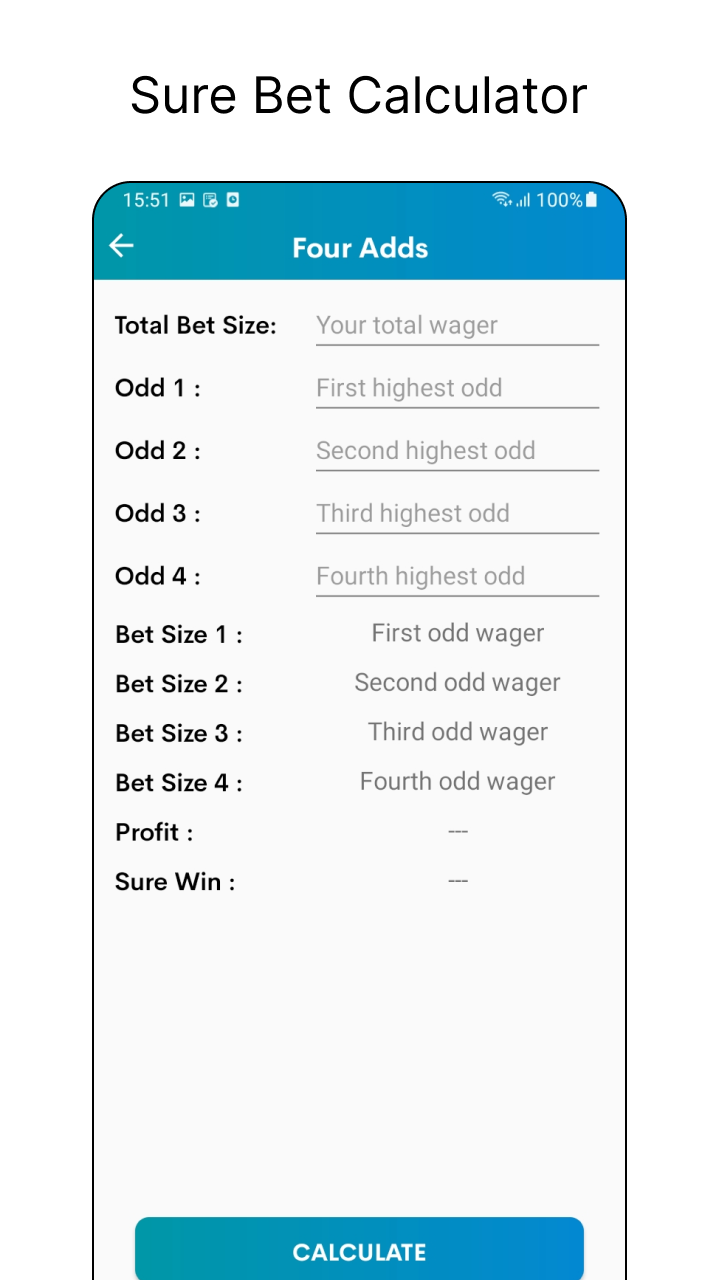Click the Third highest odd field
The width and height of the screenshot is (720, 1280).
(457, 513)
